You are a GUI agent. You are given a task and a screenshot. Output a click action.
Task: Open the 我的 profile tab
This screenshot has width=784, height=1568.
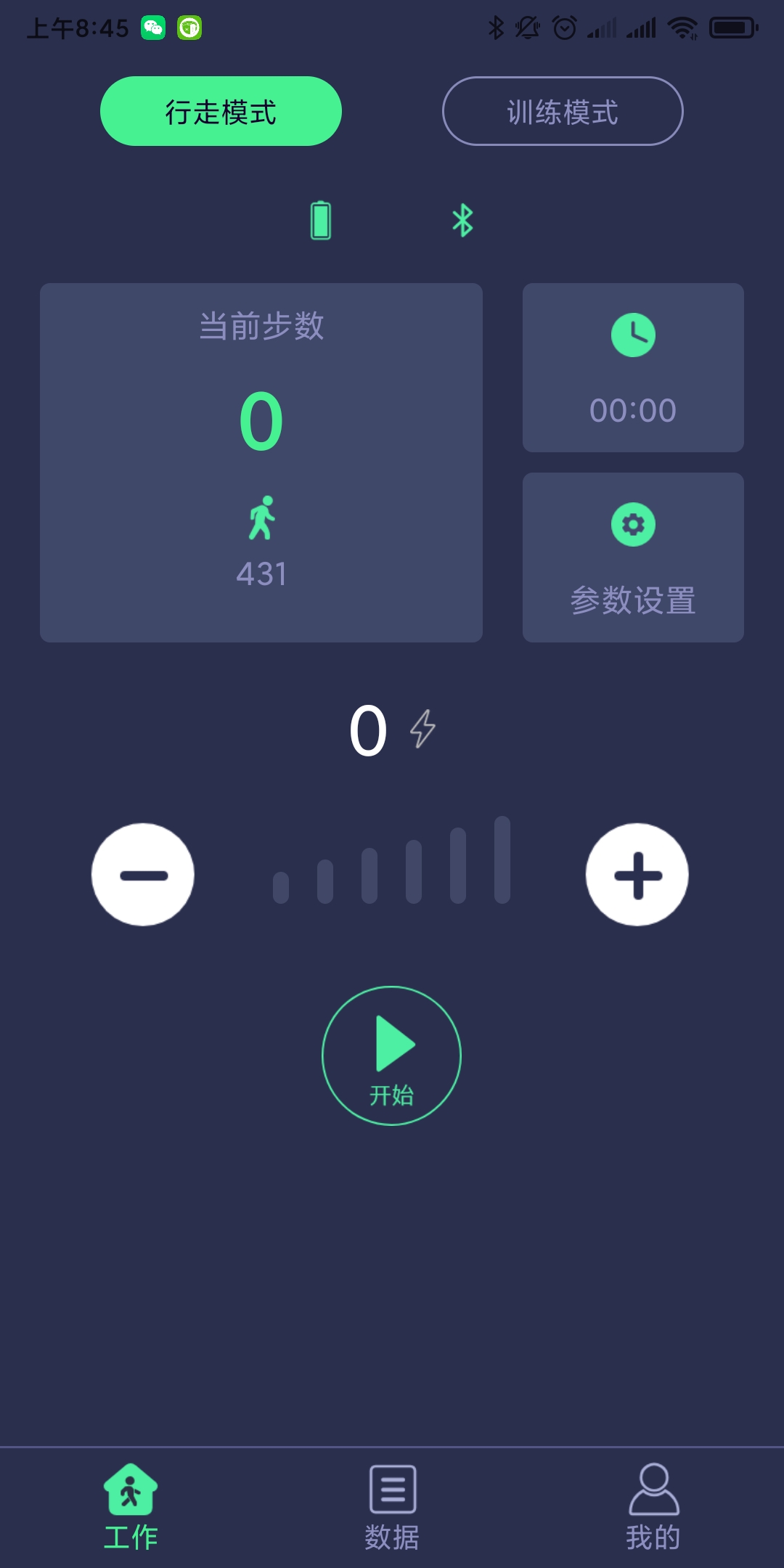pyautogui.click(x=653, y=1507)
